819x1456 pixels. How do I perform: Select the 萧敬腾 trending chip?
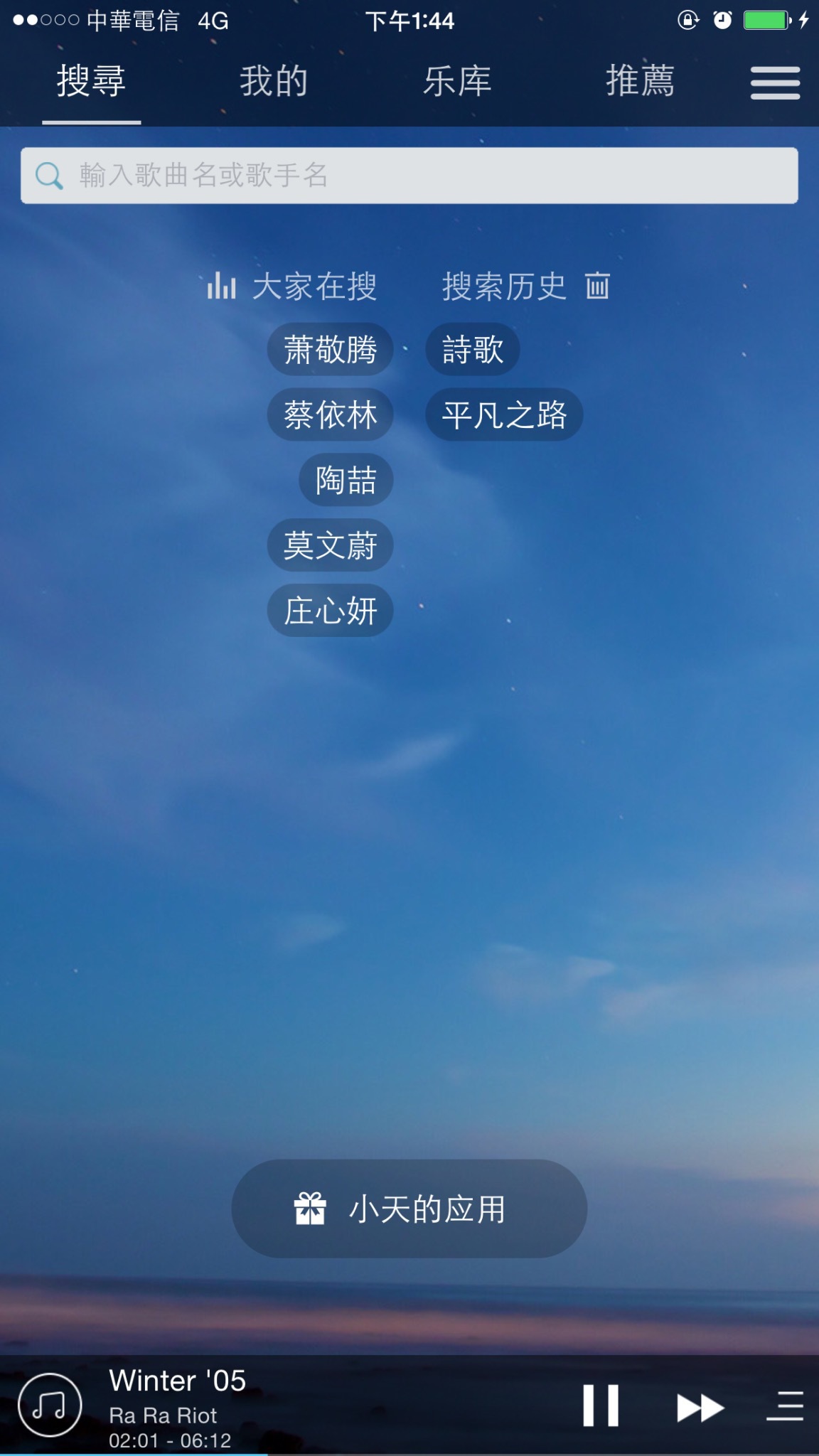pyautogui.click(x=331, y=350)
